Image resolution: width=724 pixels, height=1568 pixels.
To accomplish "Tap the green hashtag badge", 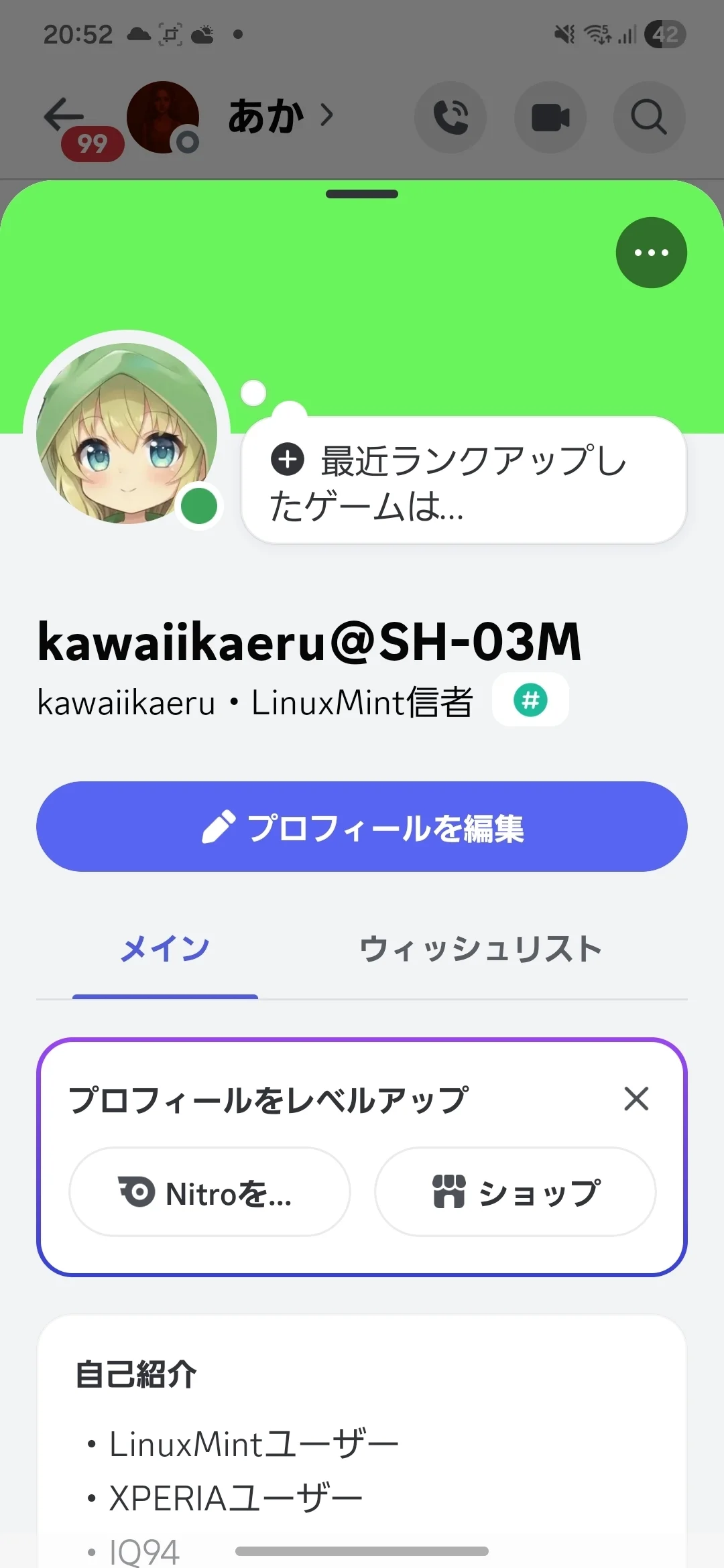I will tap(530, 700).
